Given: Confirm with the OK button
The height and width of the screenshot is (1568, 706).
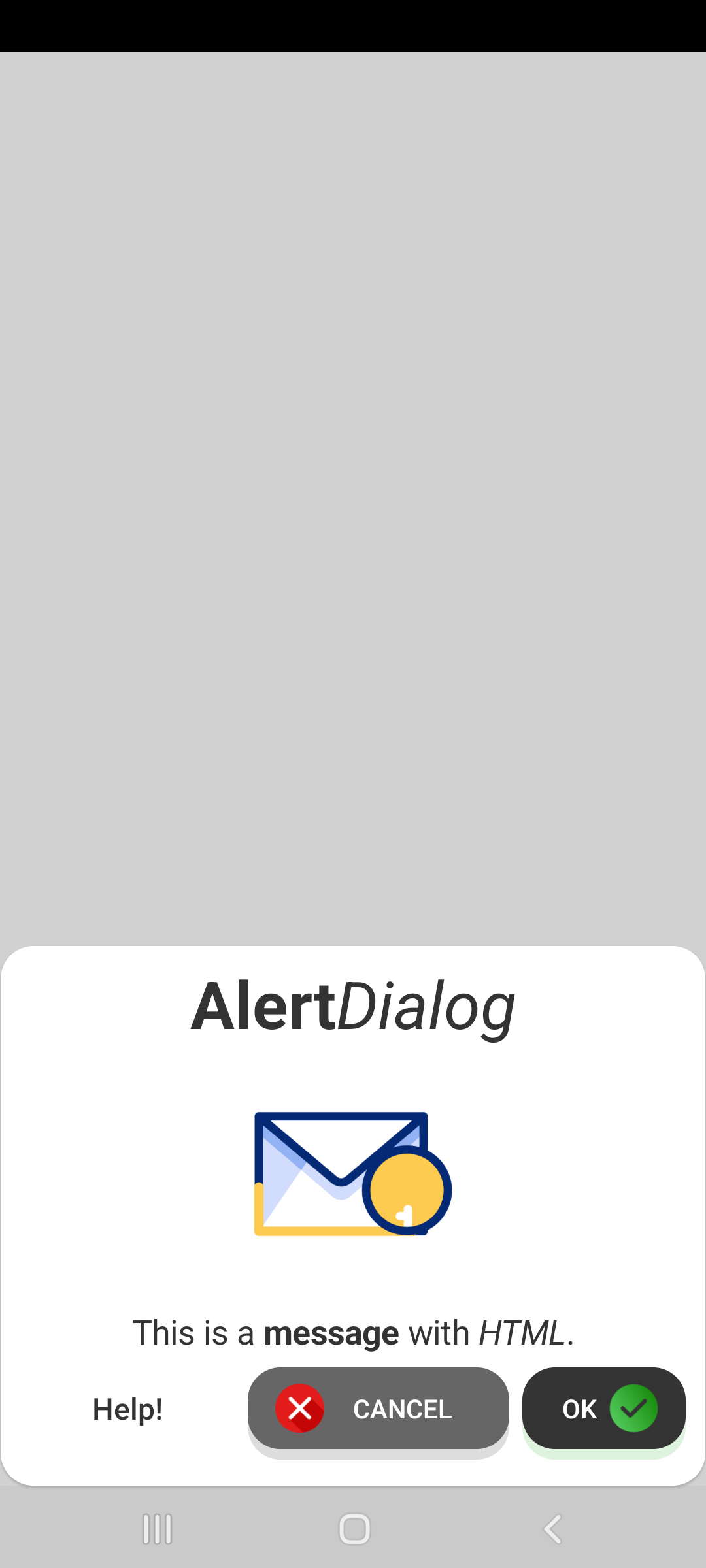Looking at the screenshot, I should click(603, 1409).
